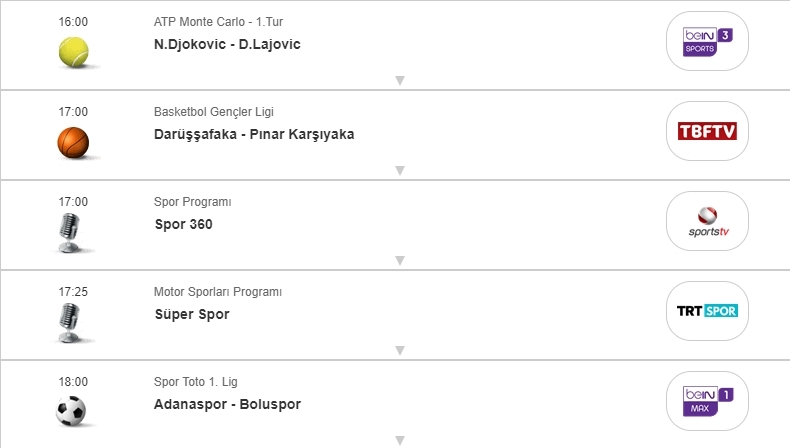Expand details under Adanaspor - Boluspor
This screenshot has width=790, height=448.
pos(399,440)
